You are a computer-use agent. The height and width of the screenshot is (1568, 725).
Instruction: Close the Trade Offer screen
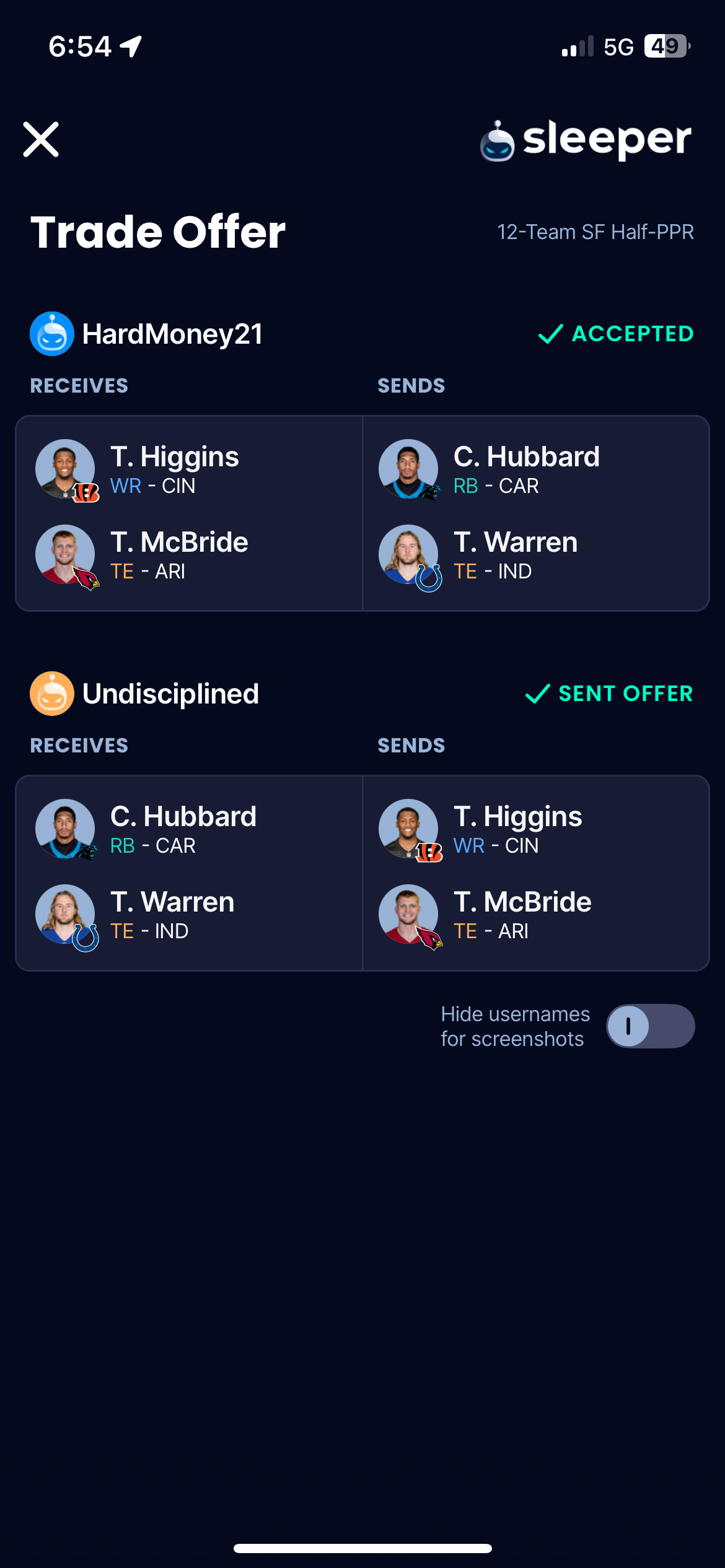41,139
